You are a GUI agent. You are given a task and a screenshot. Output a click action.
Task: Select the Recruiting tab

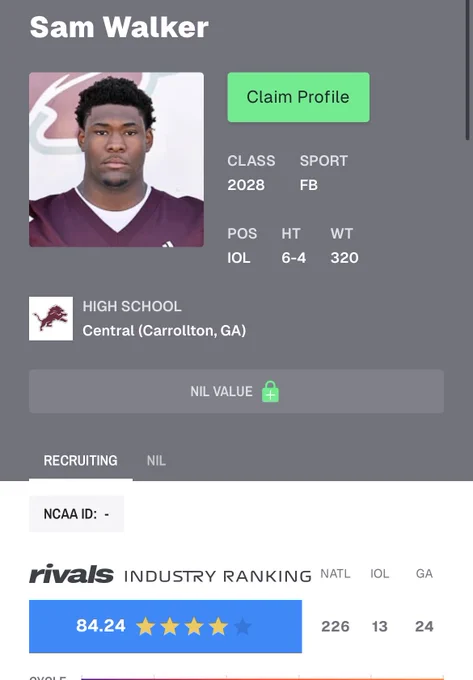pos(81,461)
